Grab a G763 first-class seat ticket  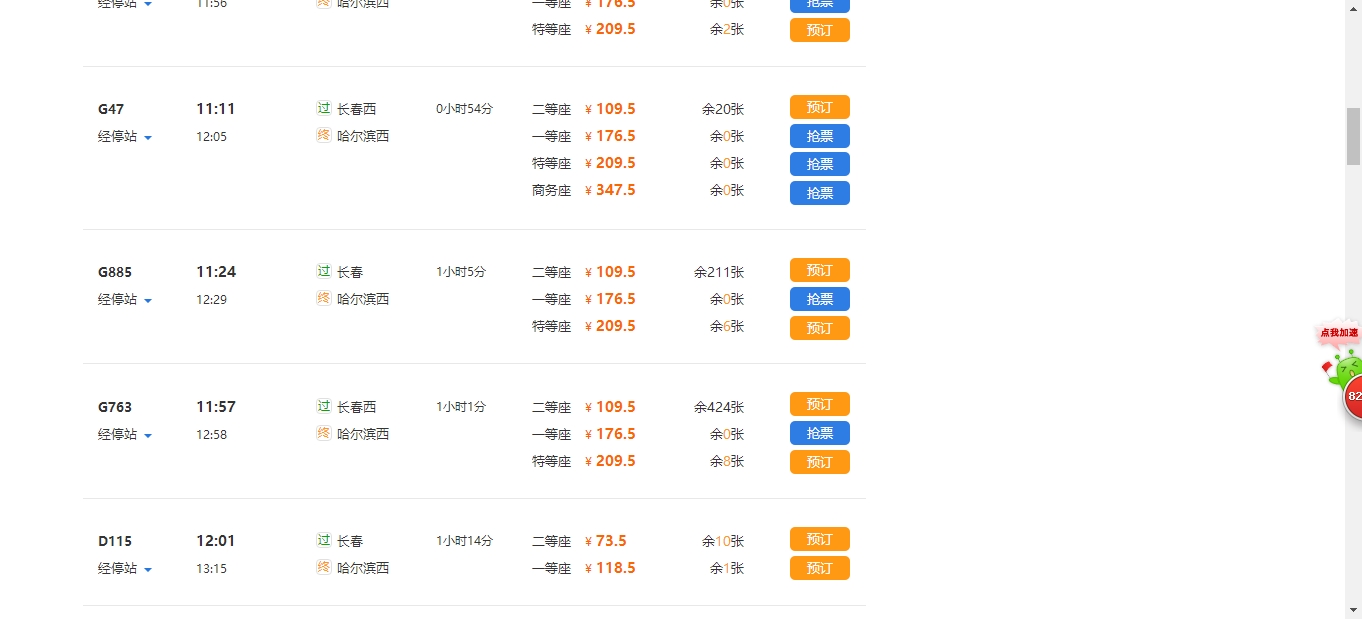(x=820, y=433)
